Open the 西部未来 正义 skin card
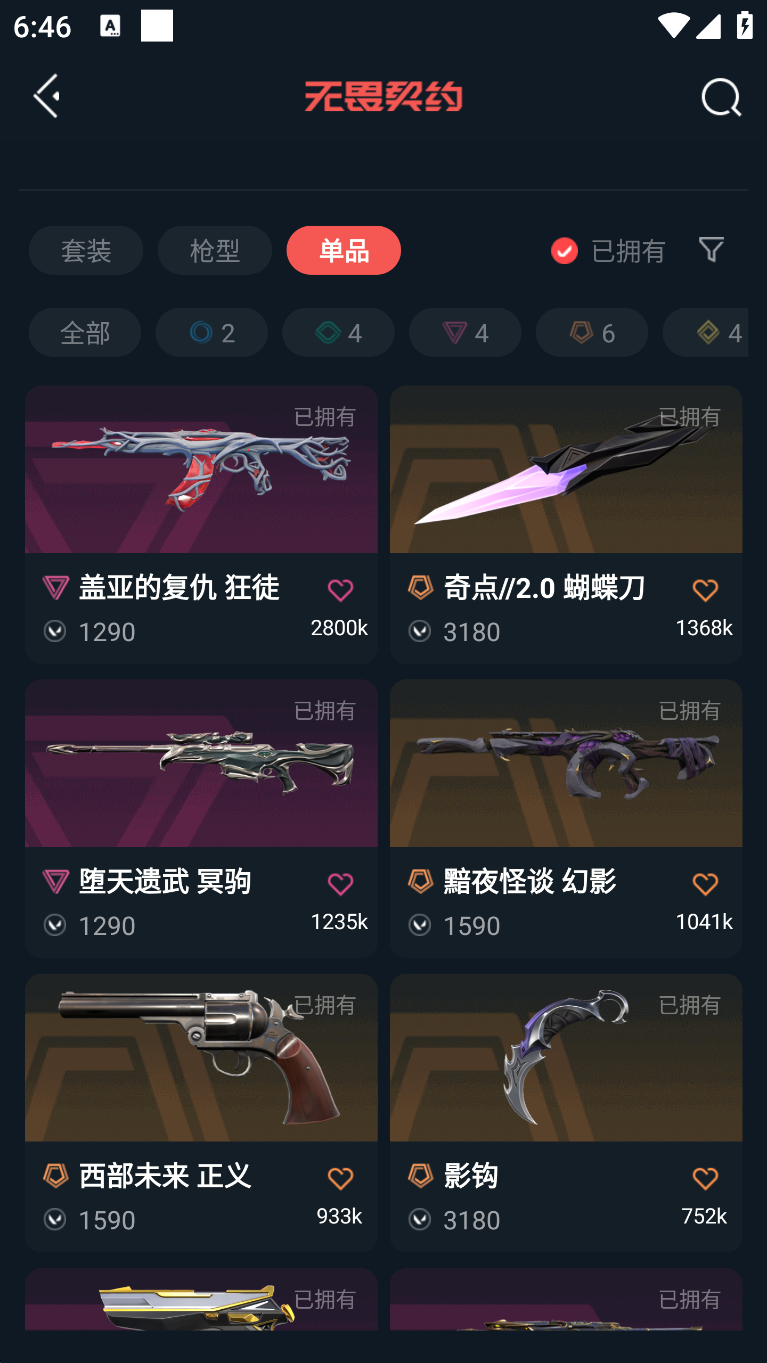This screenshot has width=767, height=1363. pos(201,1112)
